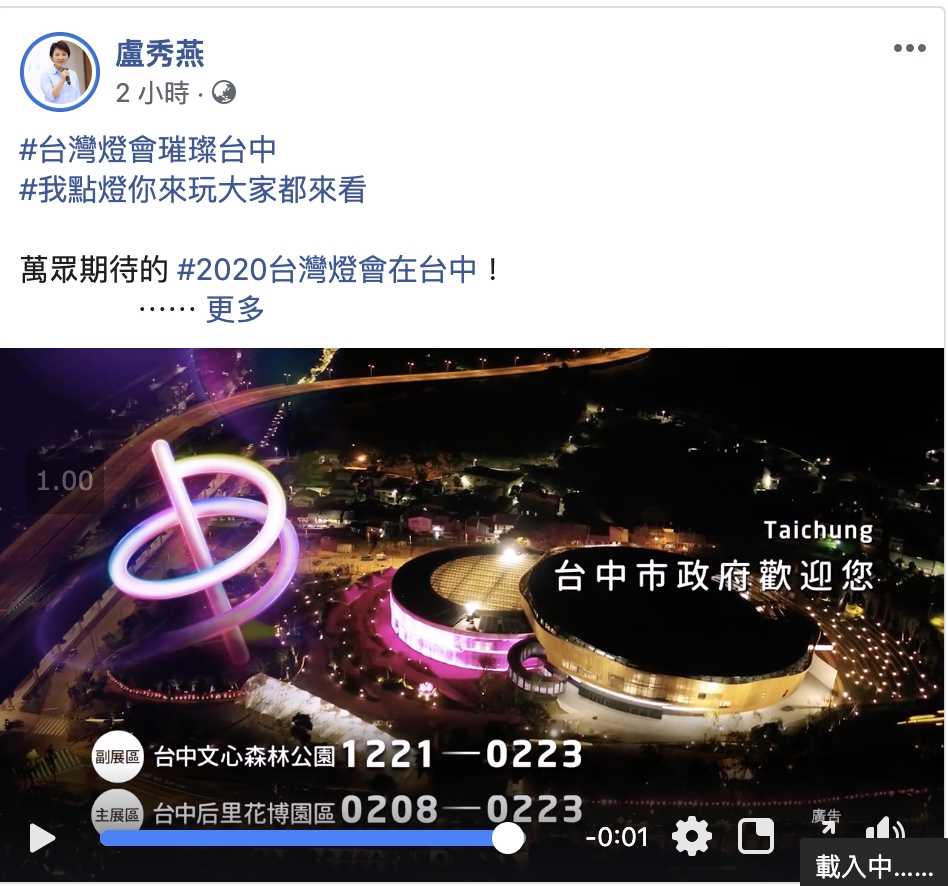This screenshot has width=948, height=886.
Task: Expand the video to full screen
Action: coord(826,826)
